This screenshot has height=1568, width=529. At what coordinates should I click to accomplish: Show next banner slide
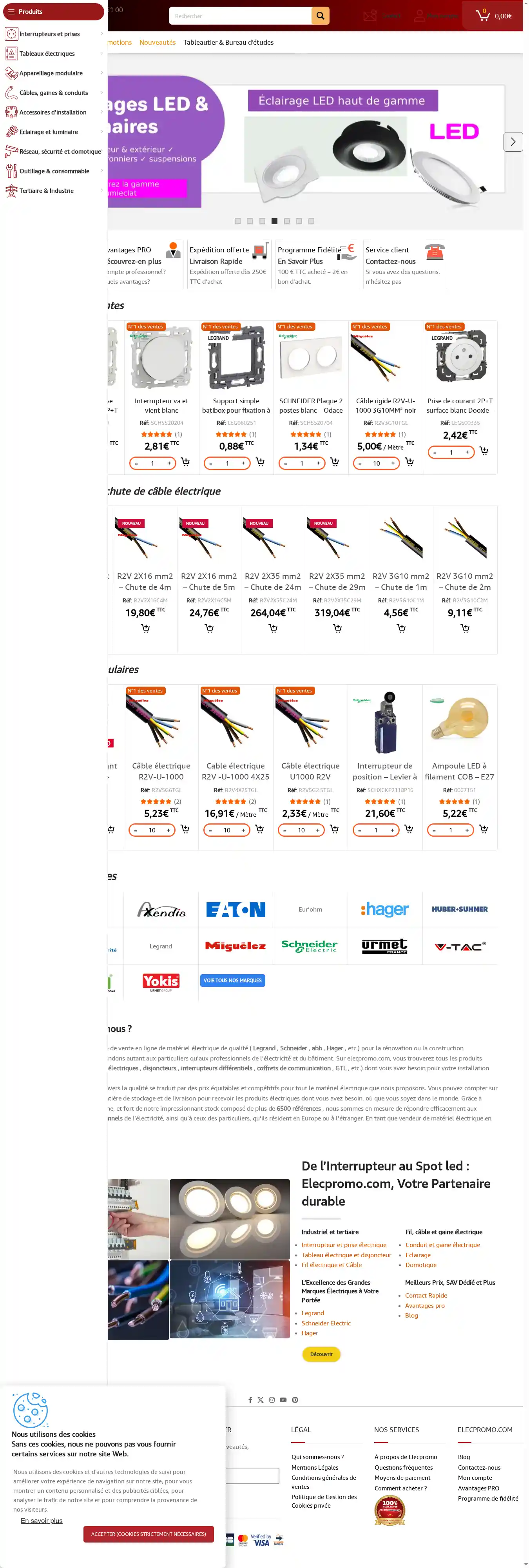pyautogui.click(x=513, y=142)
